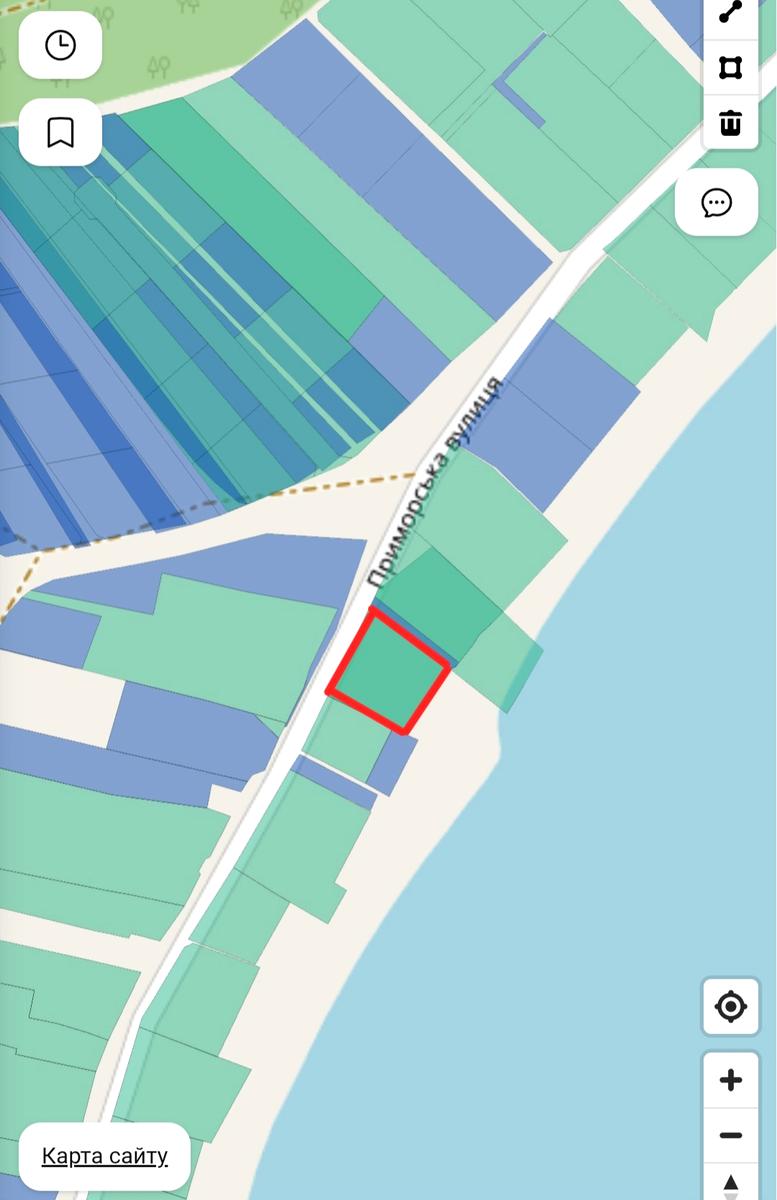Open the history clock button
This screenshot has width=777, height=1200.
[x=60, y=45]
